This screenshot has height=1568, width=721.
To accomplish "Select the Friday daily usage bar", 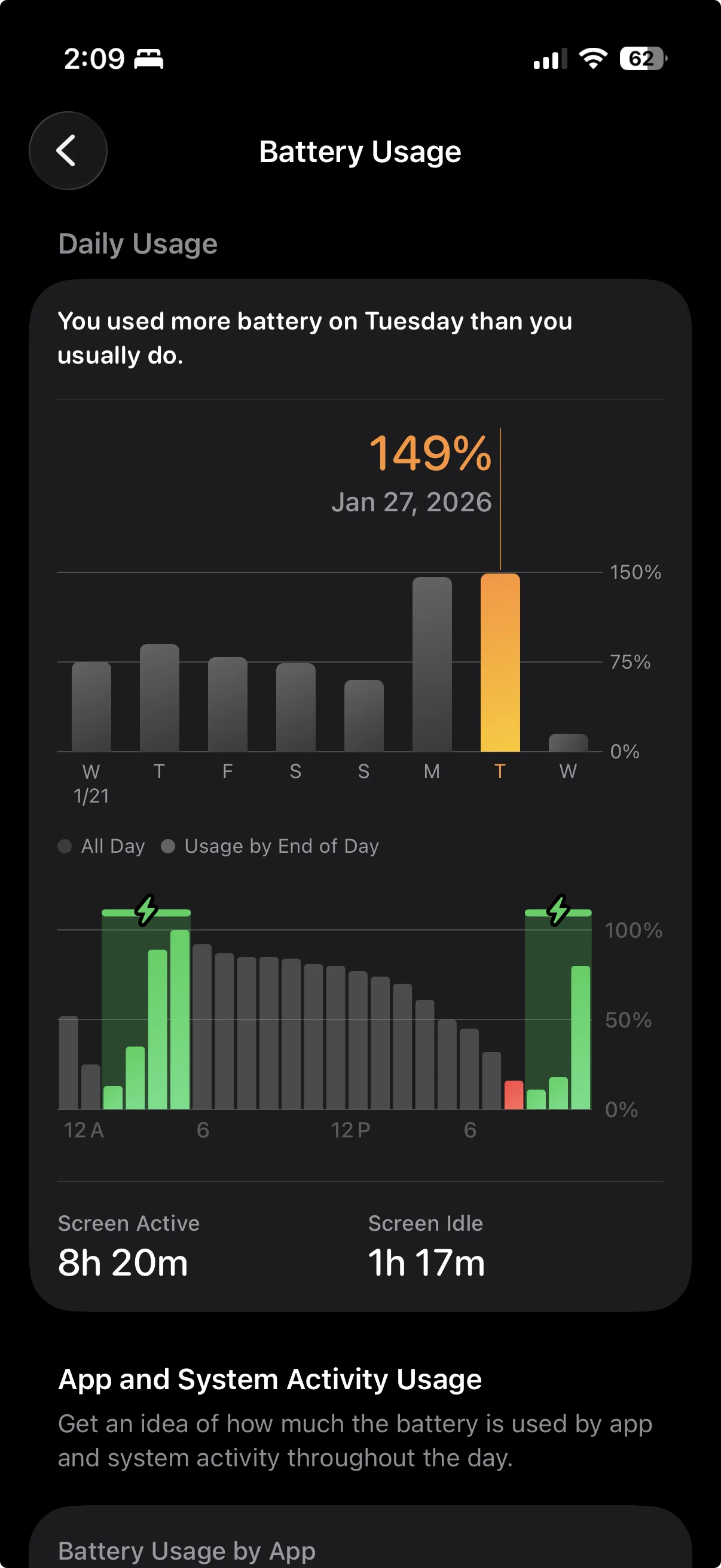I will 228,704.
